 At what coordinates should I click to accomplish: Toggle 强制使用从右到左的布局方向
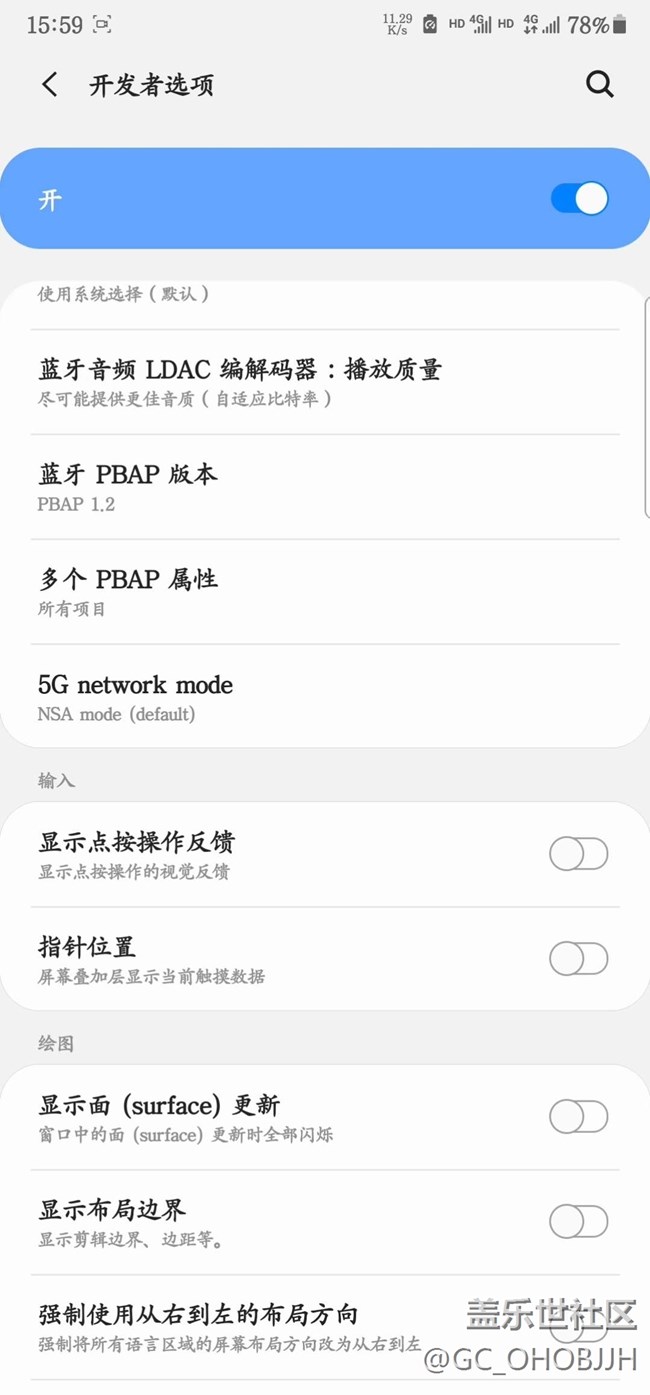578,1326
